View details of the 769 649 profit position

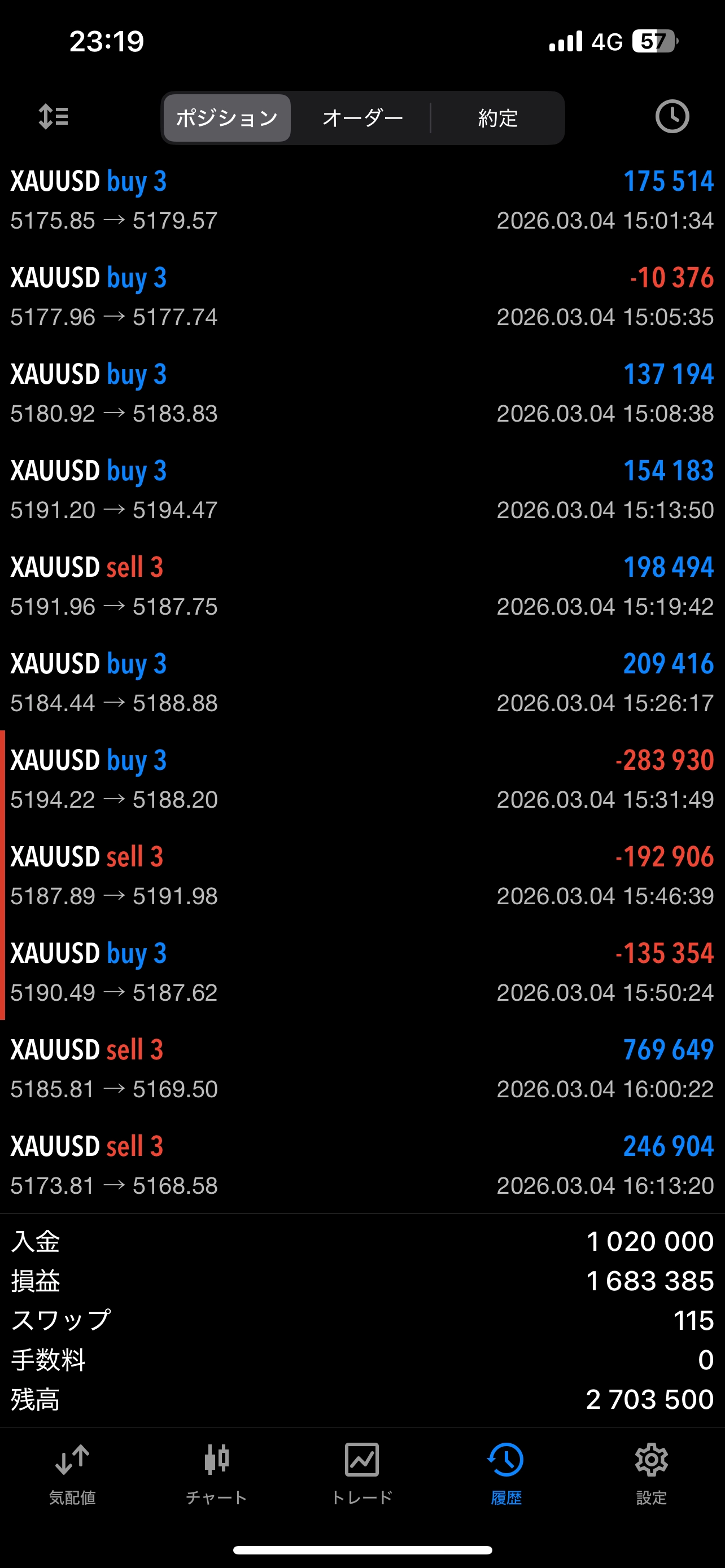coord(362,1069)
